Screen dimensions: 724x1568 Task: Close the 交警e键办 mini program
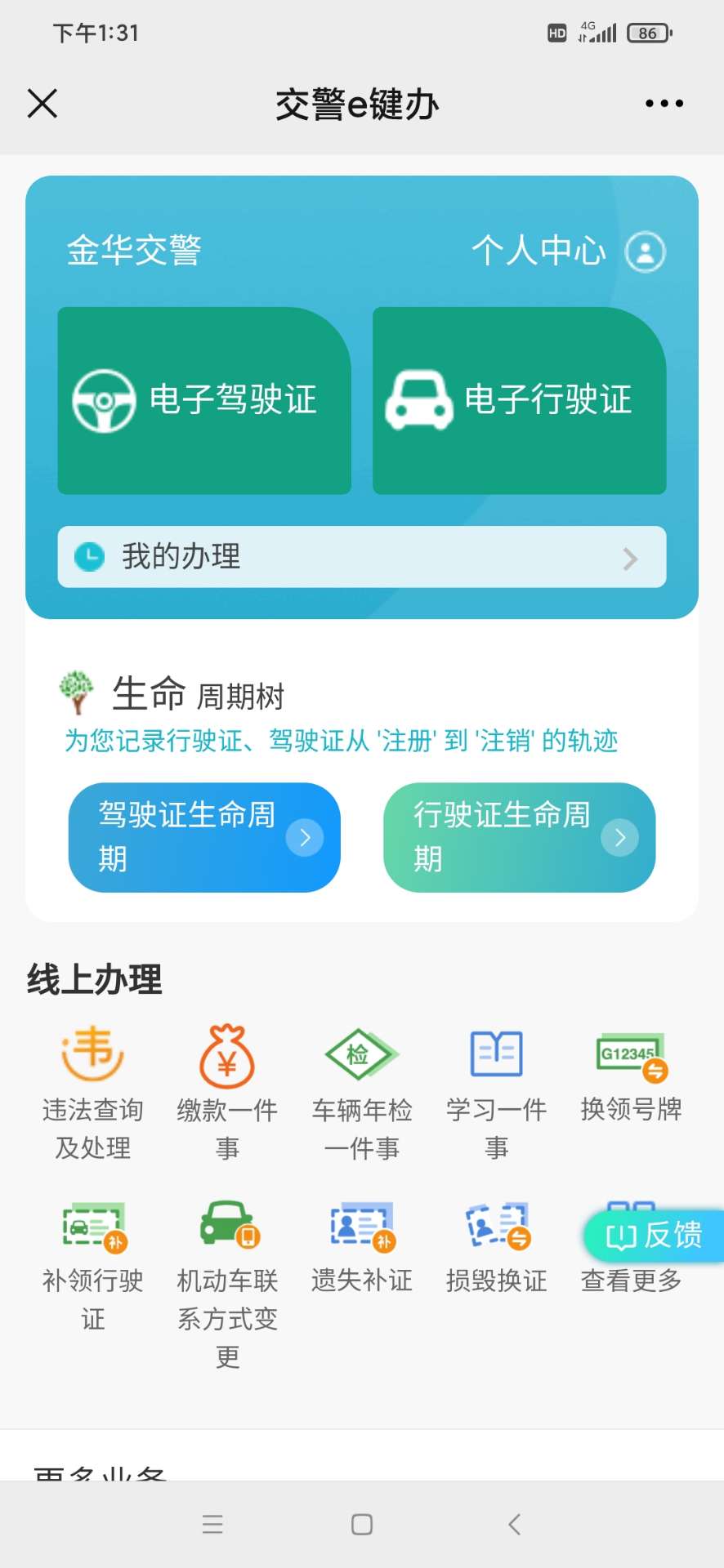pyautogui.click(x=42, y=104)
